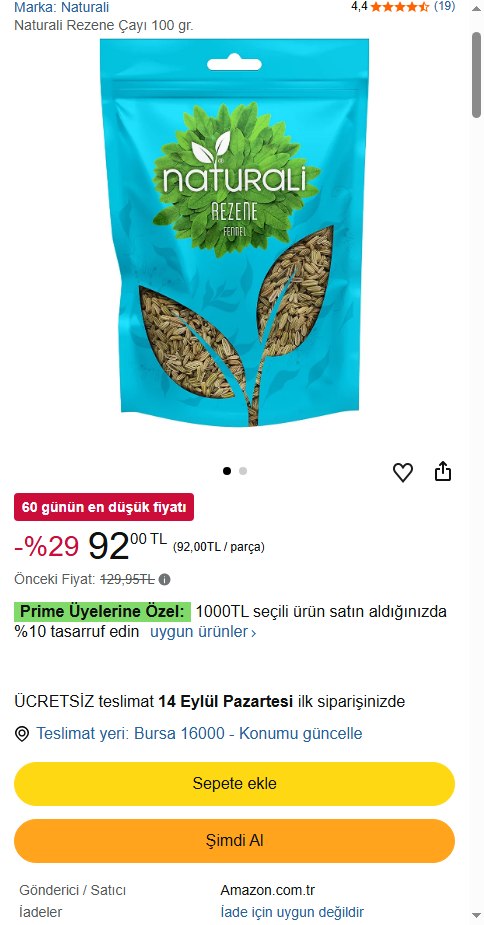Viewport: 484px width, 925px height.
Task: Open the uygun ürünler link
Action: tap(203, 632)
